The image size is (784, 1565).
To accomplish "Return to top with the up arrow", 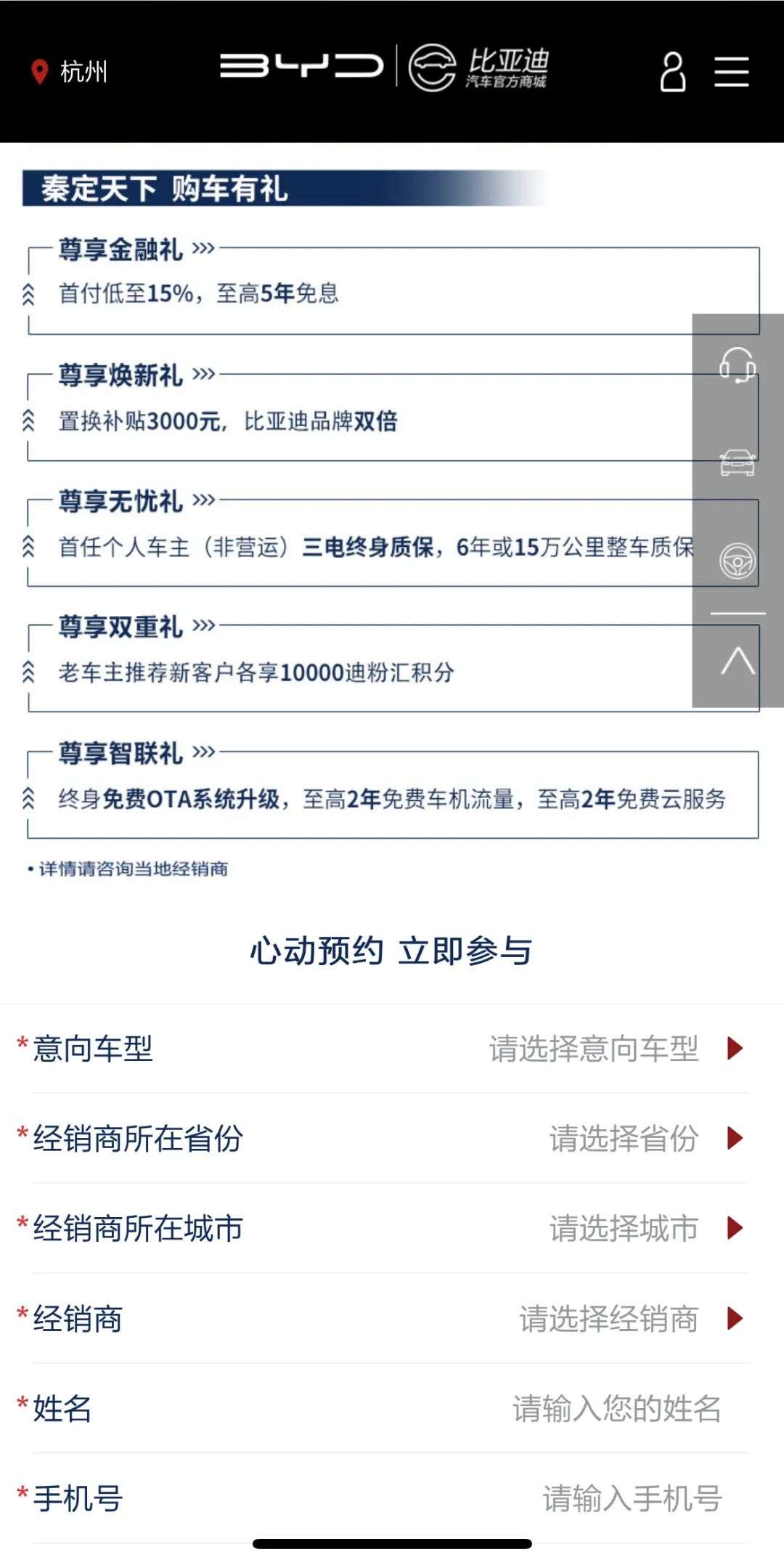I will tap(737, 661).
